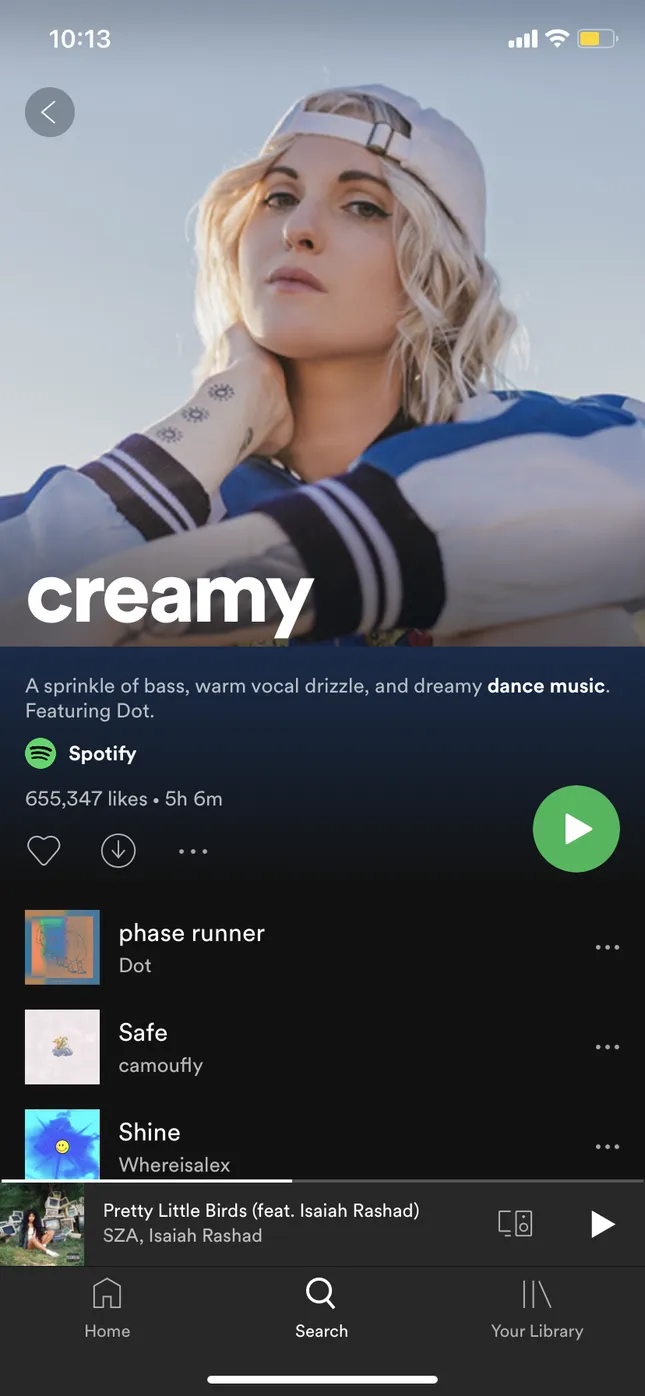
Task: Open more options for Safe
Action: coord(607,1047)
